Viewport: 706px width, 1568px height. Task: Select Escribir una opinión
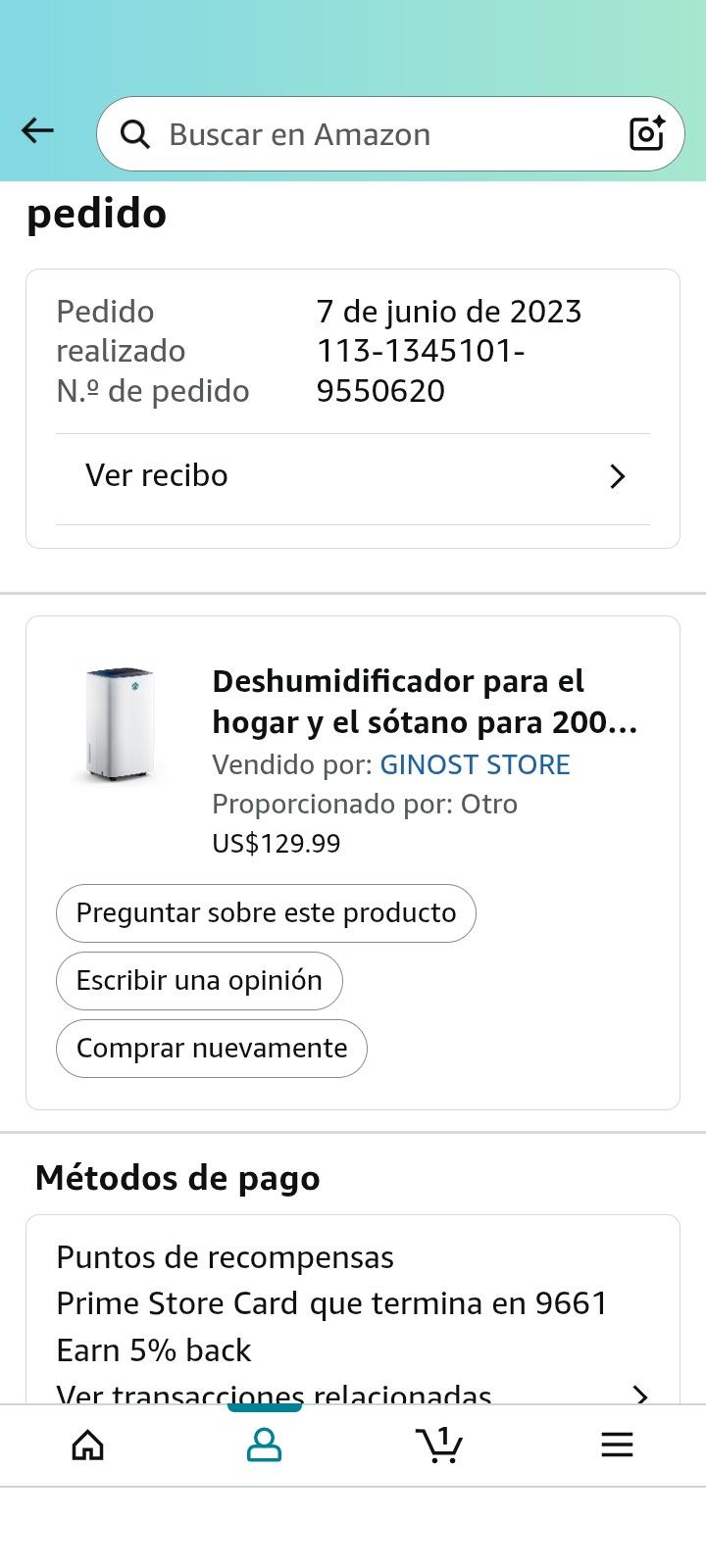pos(199,981)
